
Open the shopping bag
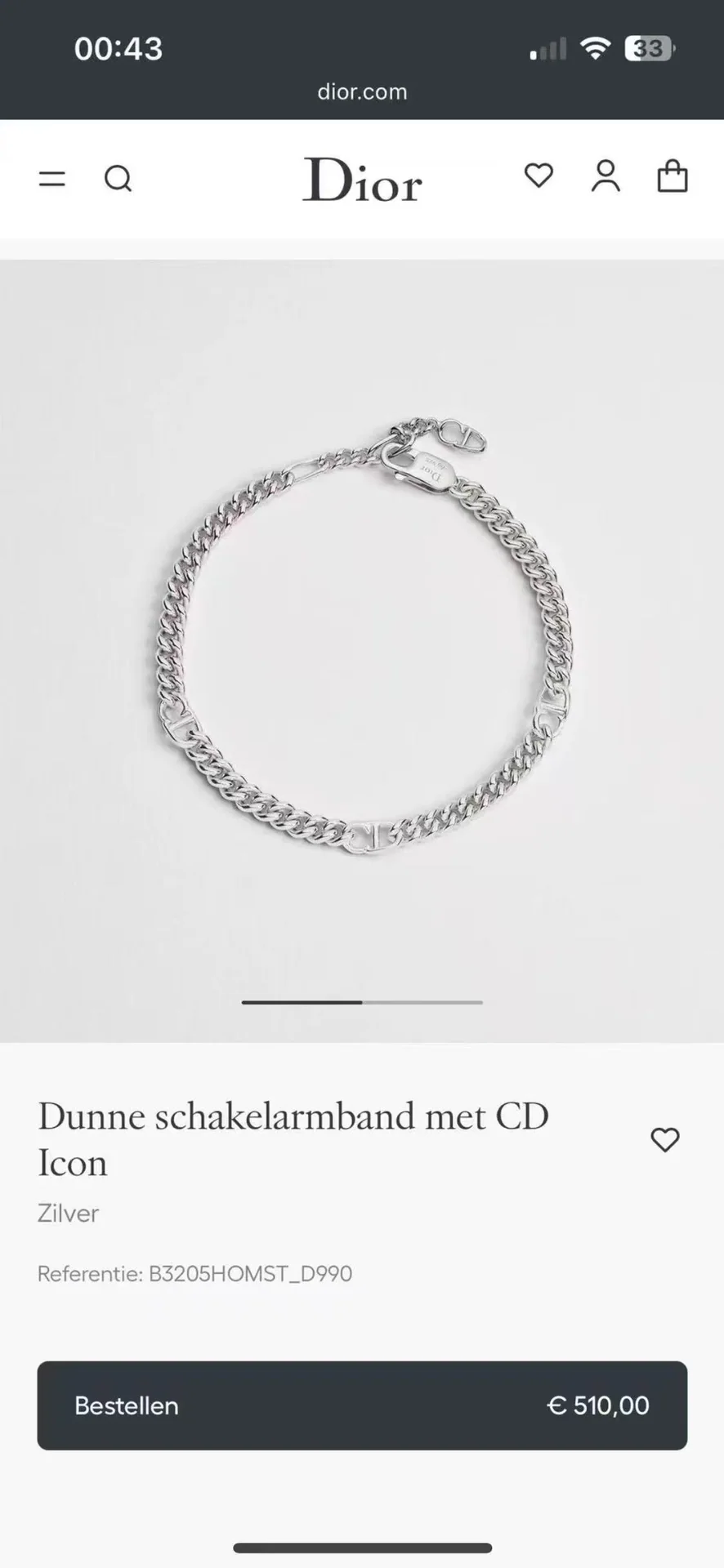[x=673, y=176]
